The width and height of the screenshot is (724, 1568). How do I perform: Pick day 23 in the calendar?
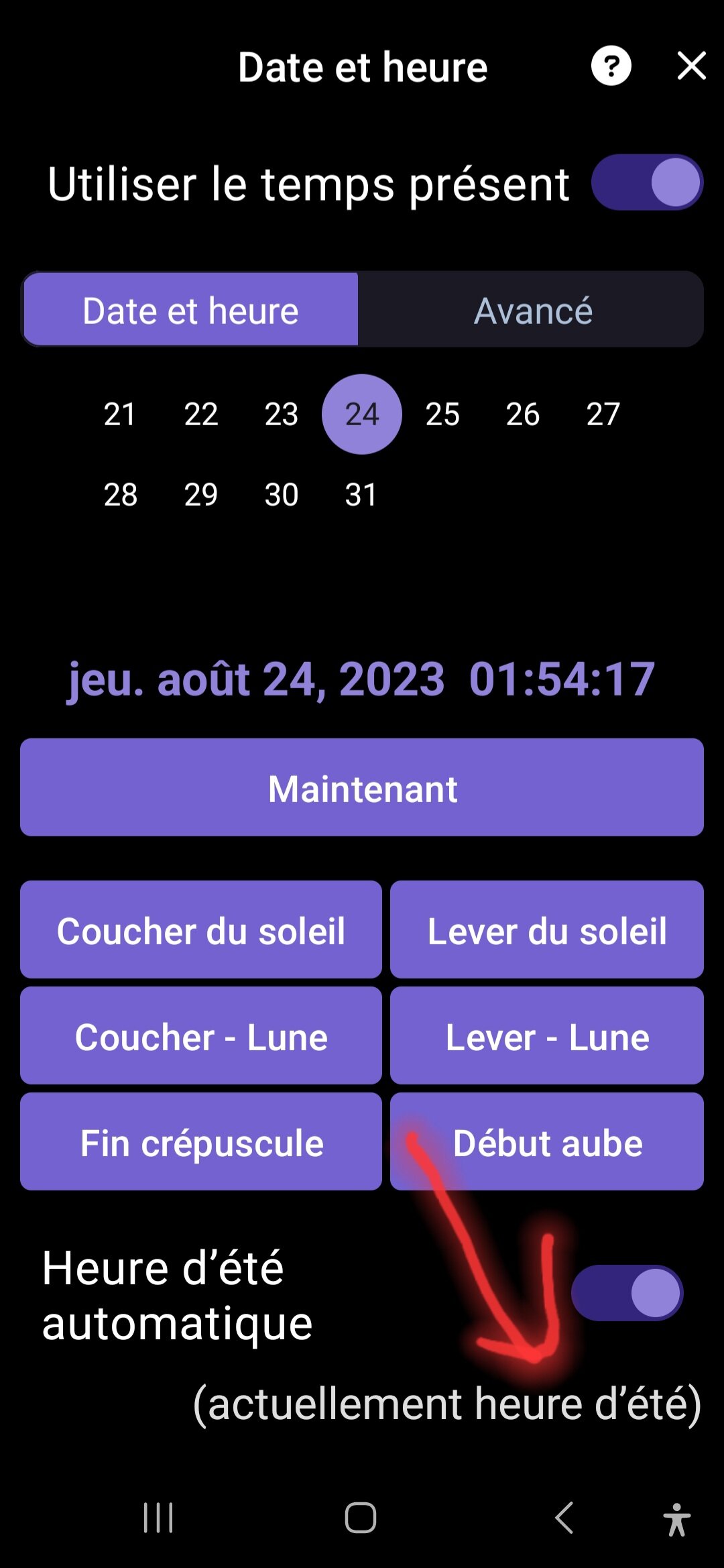(281, 414)
